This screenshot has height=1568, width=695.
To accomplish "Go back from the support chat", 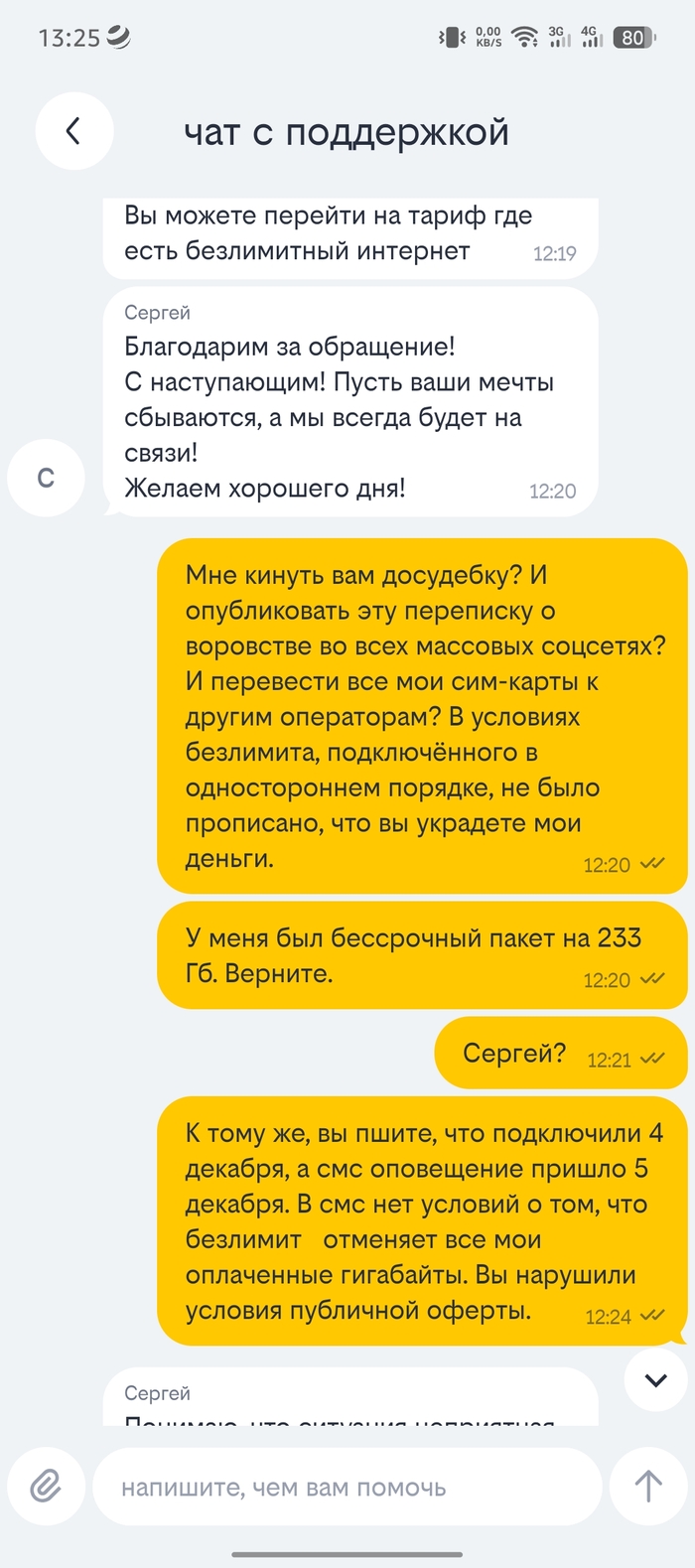I will click(73, 131).
